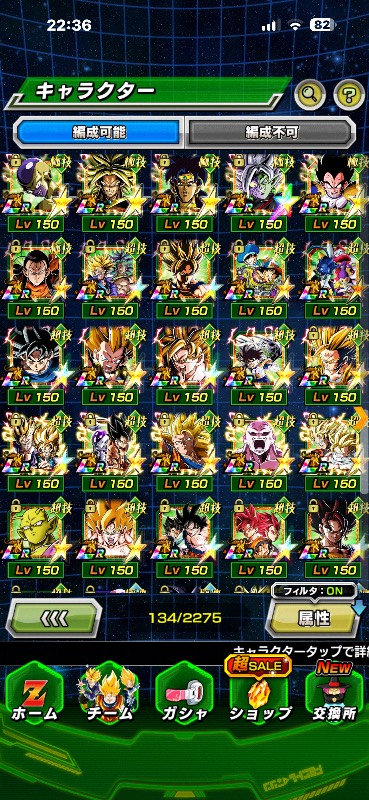The height and width of the screenshot is (800, 369).
Task: Select the green Piccolo character card
Action: click(x=36, y=538)
